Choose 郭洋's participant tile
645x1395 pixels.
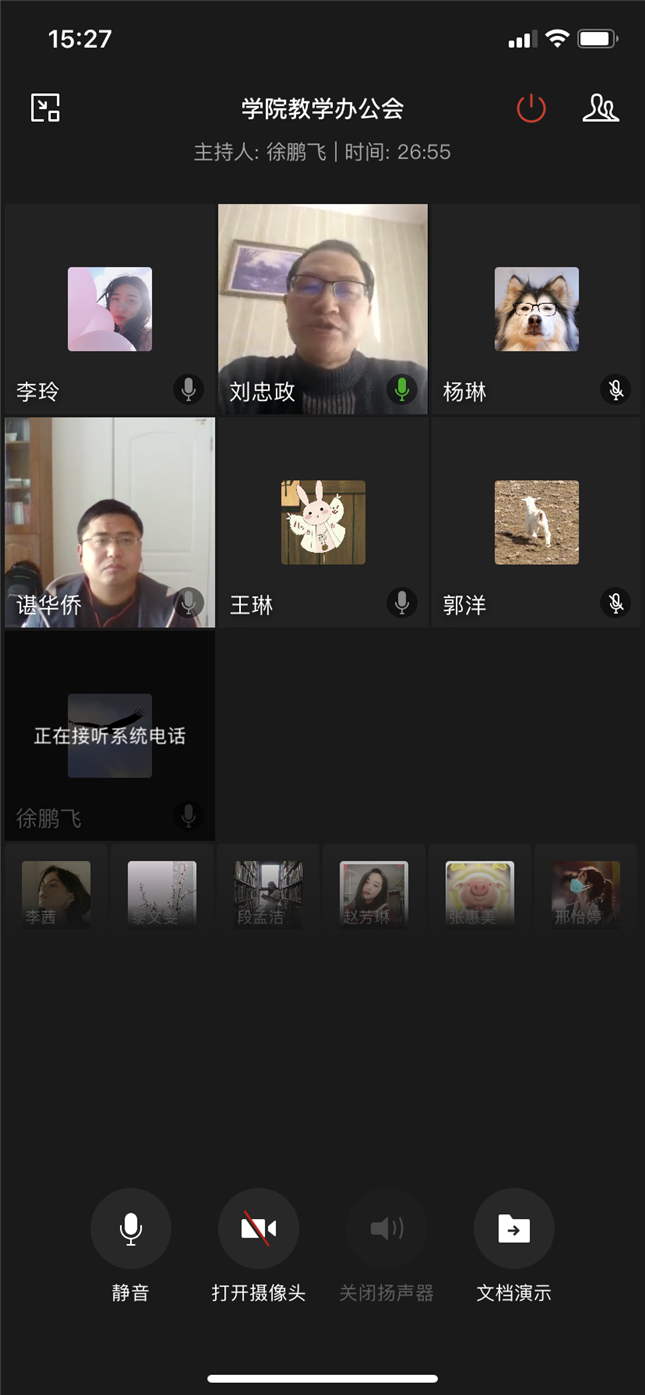[536, 522]
